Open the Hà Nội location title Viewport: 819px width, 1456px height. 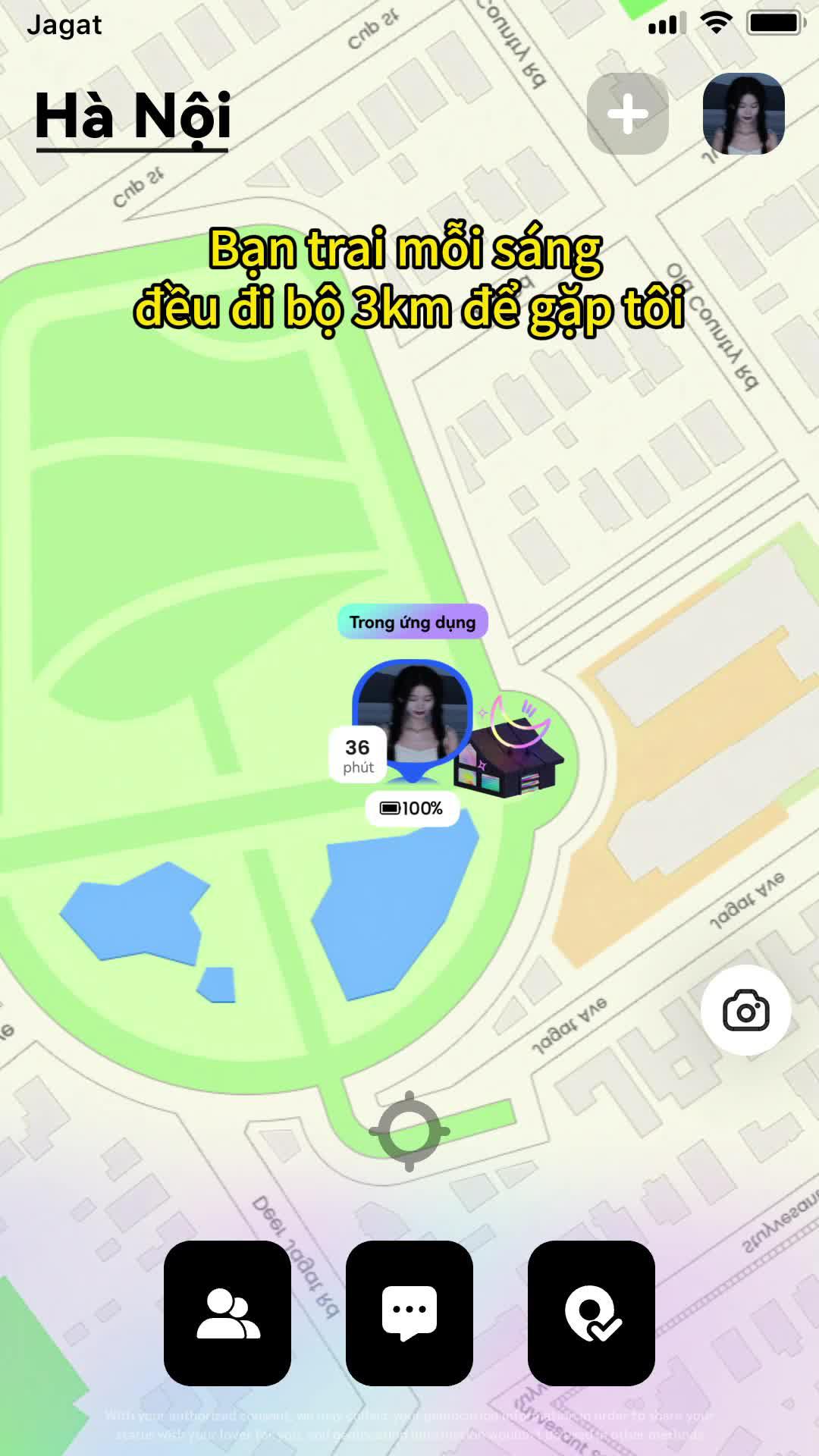tap(133, 118)
